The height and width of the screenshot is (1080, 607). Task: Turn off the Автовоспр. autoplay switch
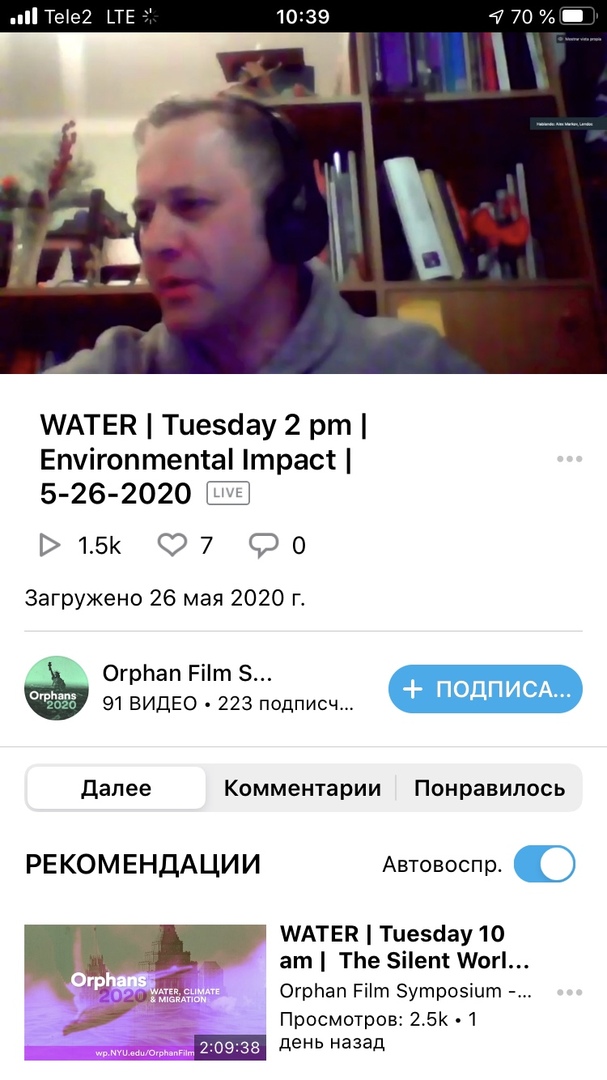[x=544, y=864]
